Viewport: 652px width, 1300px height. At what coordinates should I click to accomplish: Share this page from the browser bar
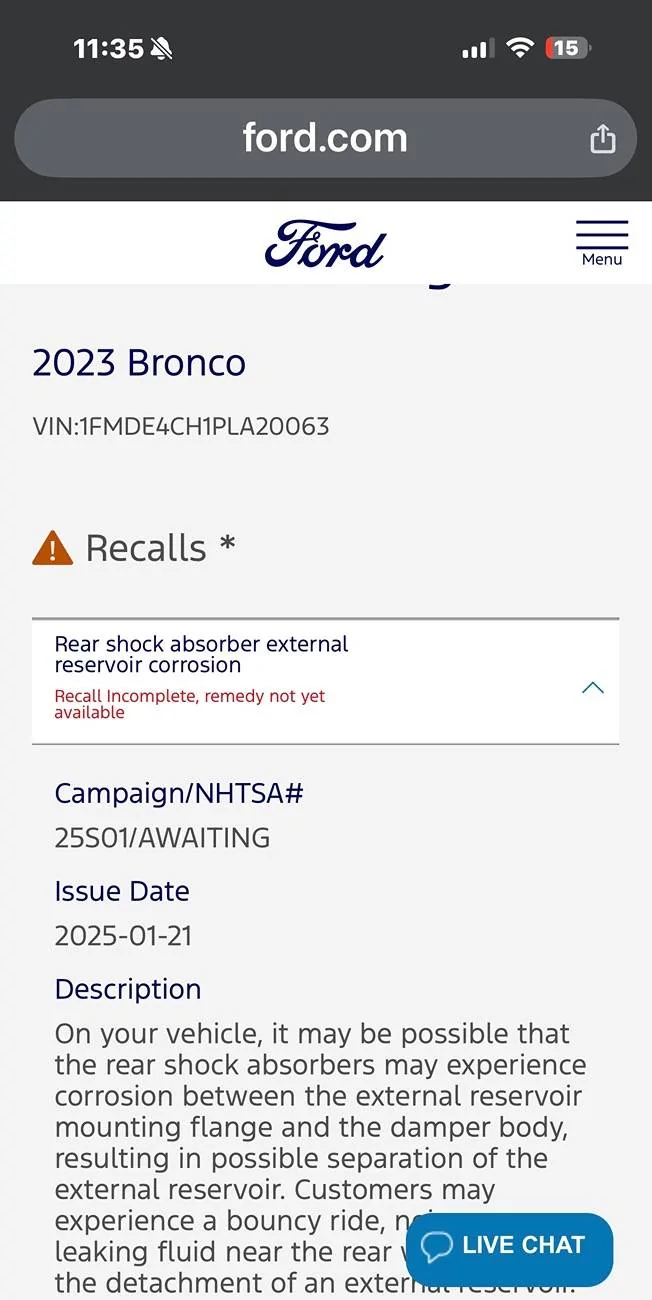pyautogui.click(x=603, y=138)
